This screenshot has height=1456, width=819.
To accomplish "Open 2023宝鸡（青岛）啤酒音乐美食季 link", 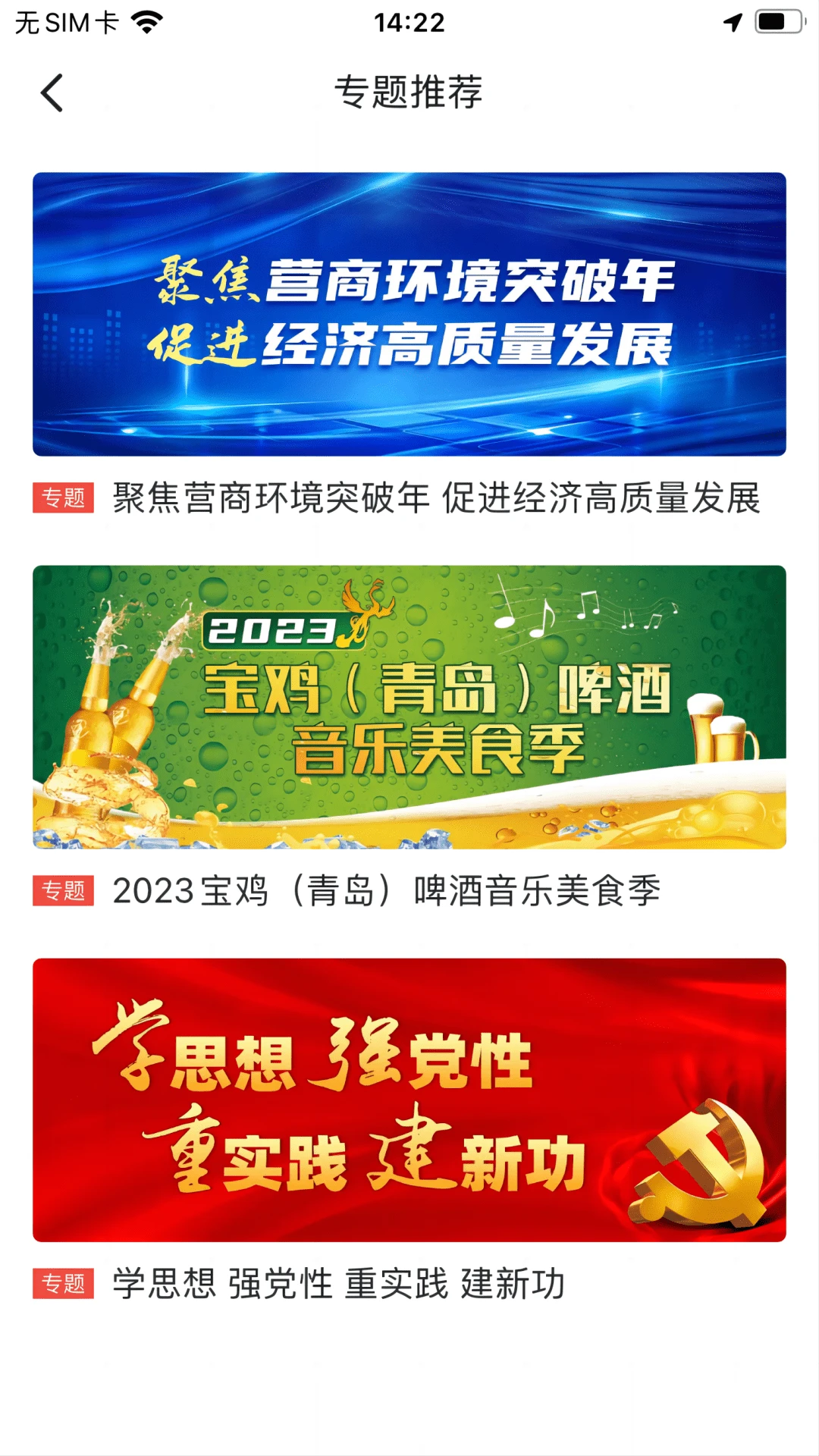I will (391, 893).
